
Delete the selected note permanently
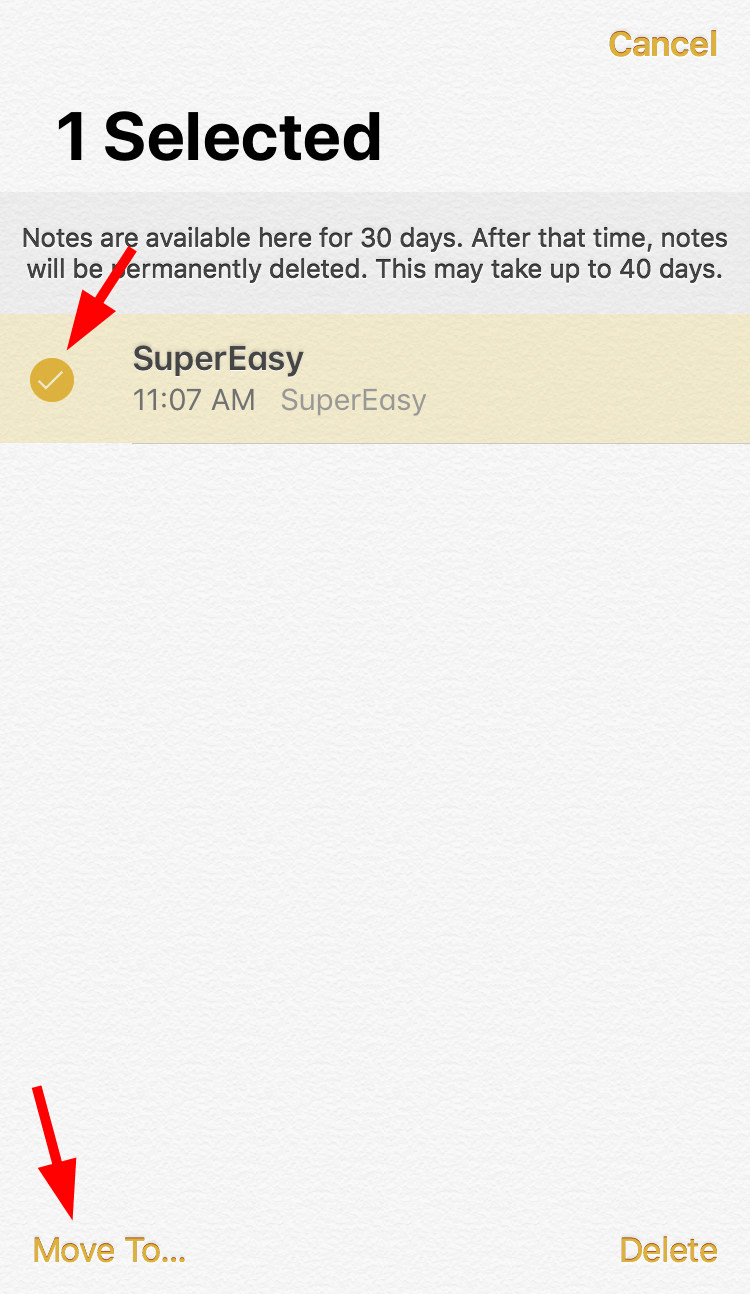point(668,1250)
